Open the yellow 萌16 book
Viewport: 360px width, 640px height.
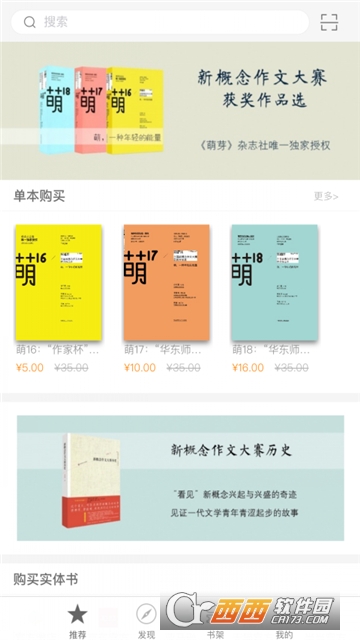click(59, 282)
